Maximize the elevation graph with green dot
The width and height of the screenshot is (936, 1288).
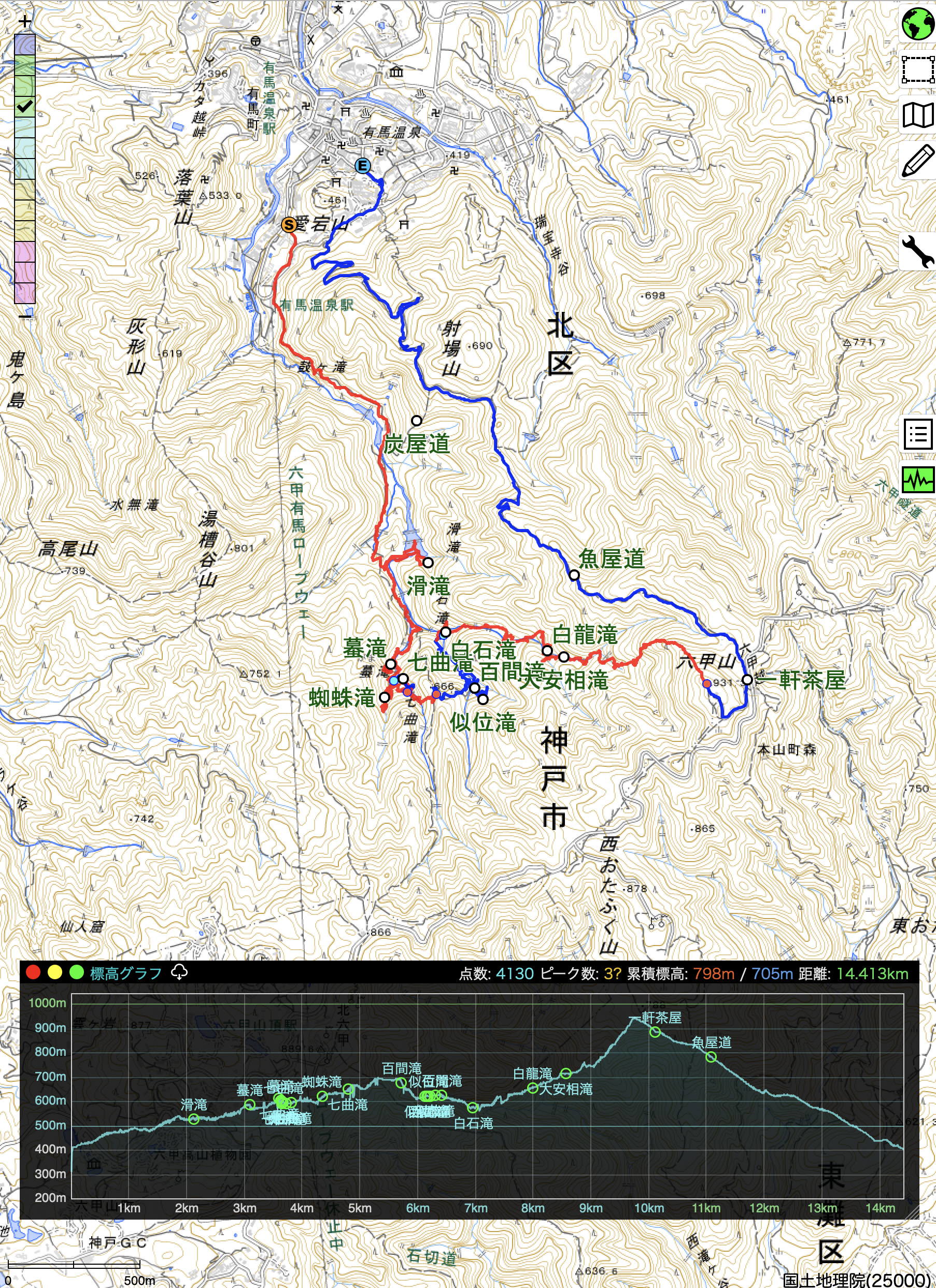(76, 972)
